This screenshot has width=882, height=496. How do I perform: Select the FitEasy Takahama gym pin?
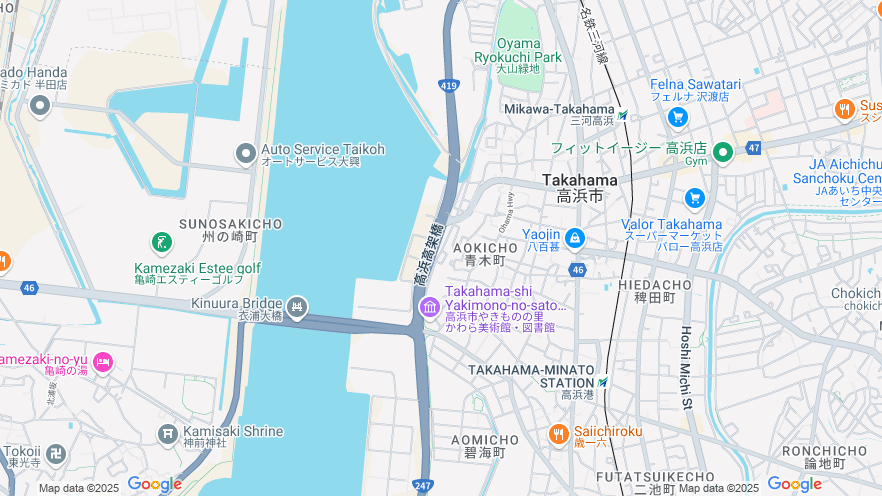[x=722, y=153]
